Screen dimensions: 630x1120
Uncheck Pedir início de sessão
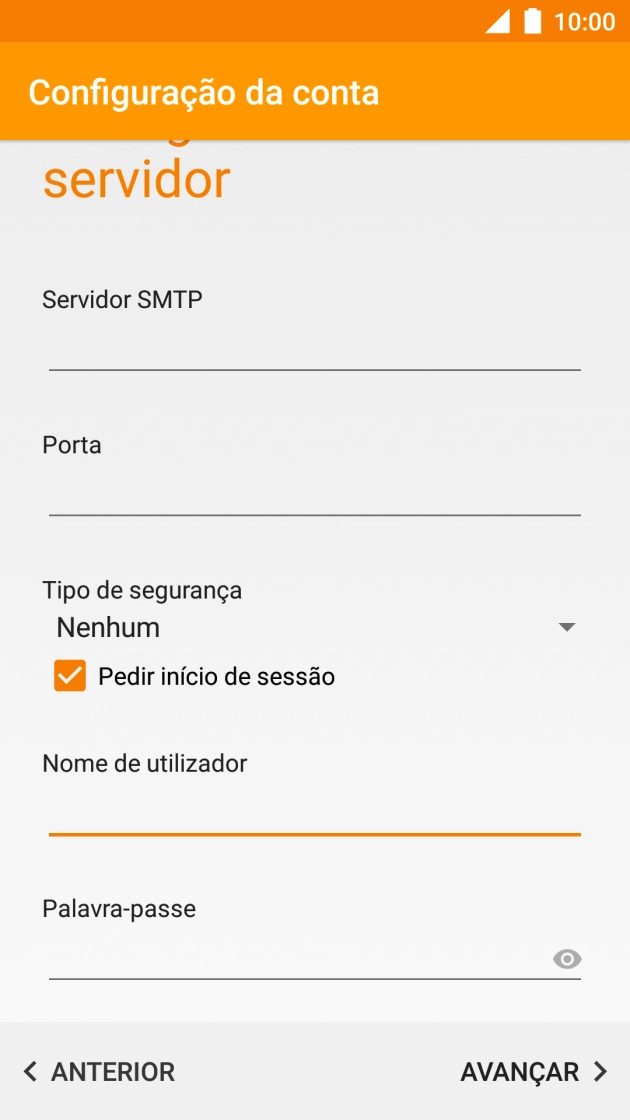tap(70, 677)
